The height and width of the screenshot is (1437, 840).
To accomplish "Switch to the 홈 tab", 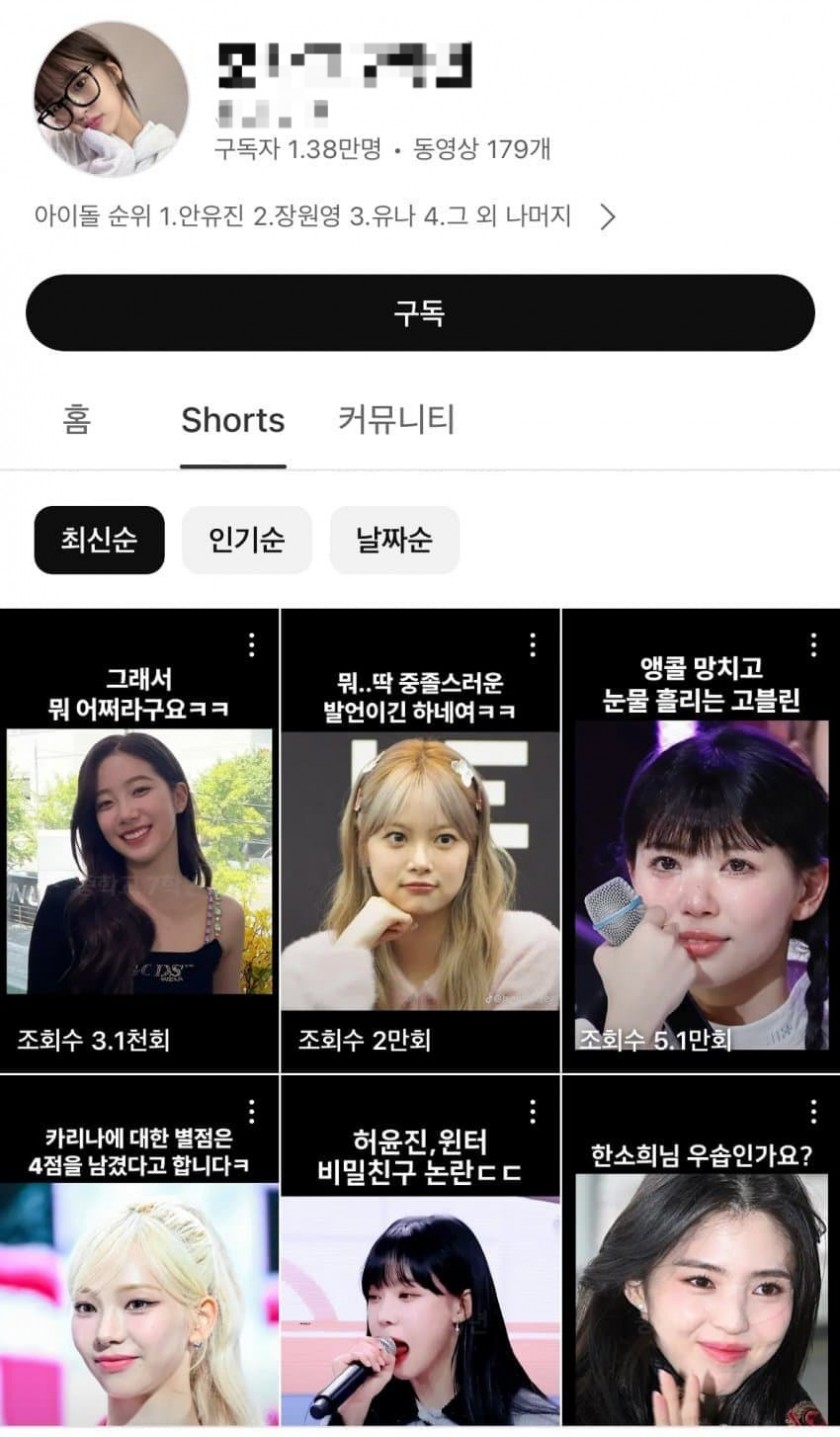I will coord(76,420).
